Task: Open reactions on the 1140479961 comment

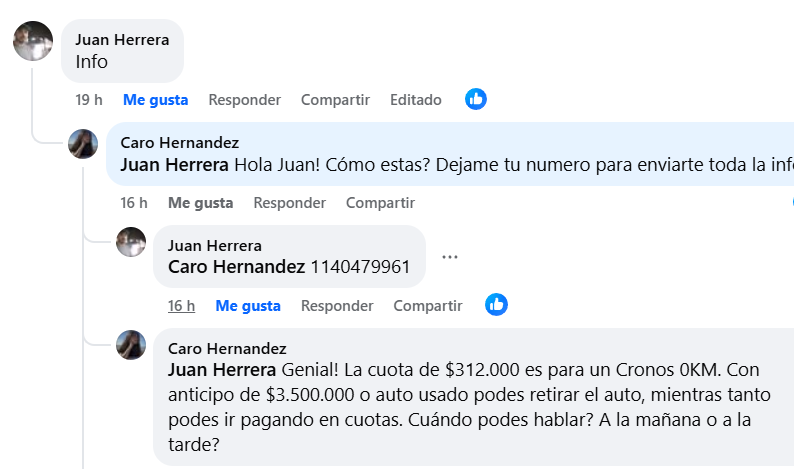Action: tap(496, 305)
